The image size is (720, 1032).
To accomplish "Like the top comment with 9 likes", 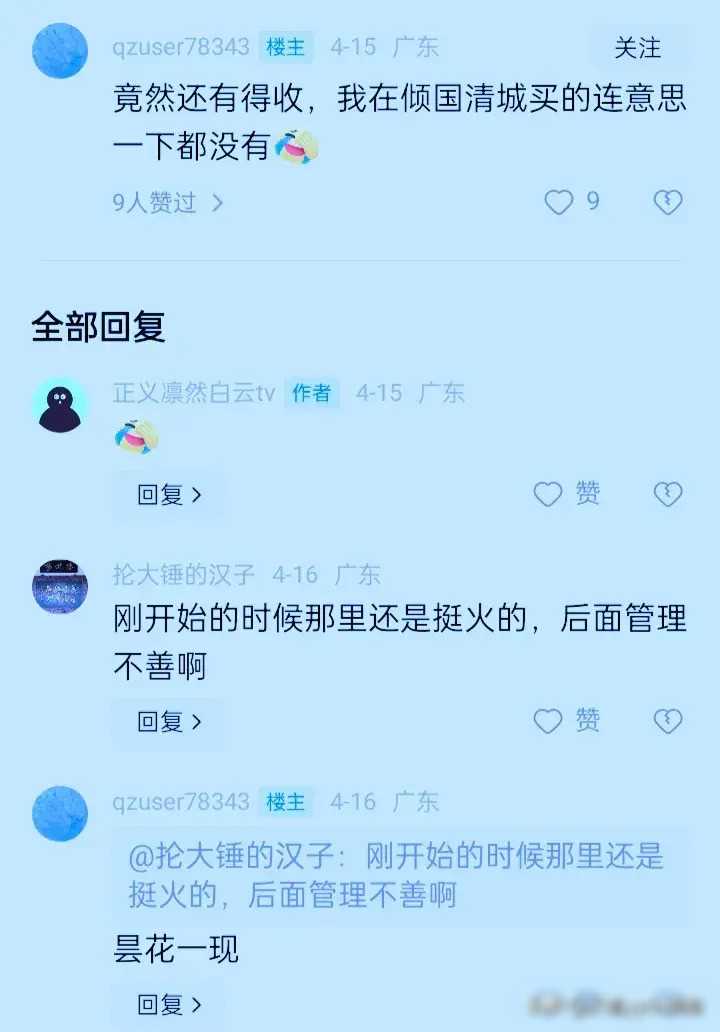I will point(559,202).
